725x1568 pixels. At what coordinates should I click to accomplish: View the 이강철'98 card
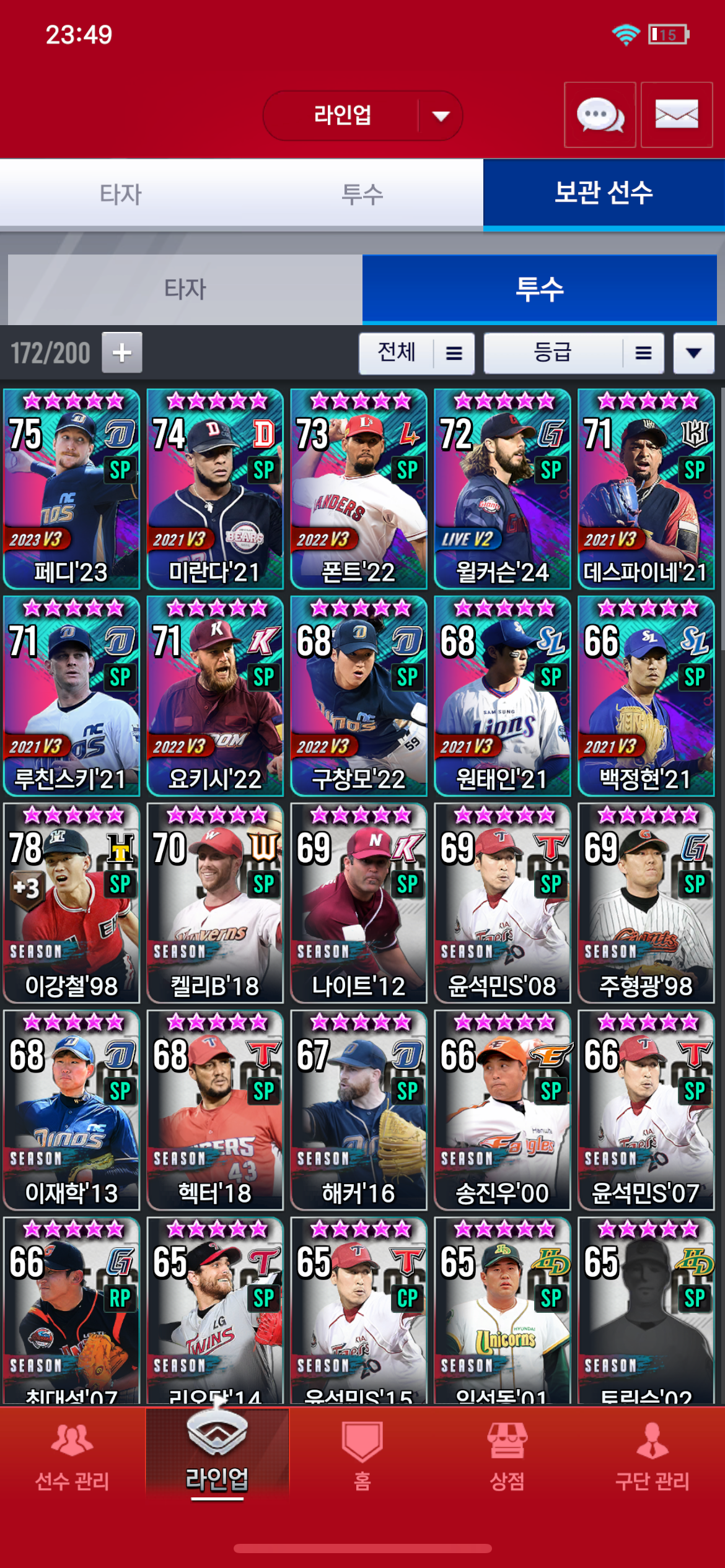click(71, 903)
